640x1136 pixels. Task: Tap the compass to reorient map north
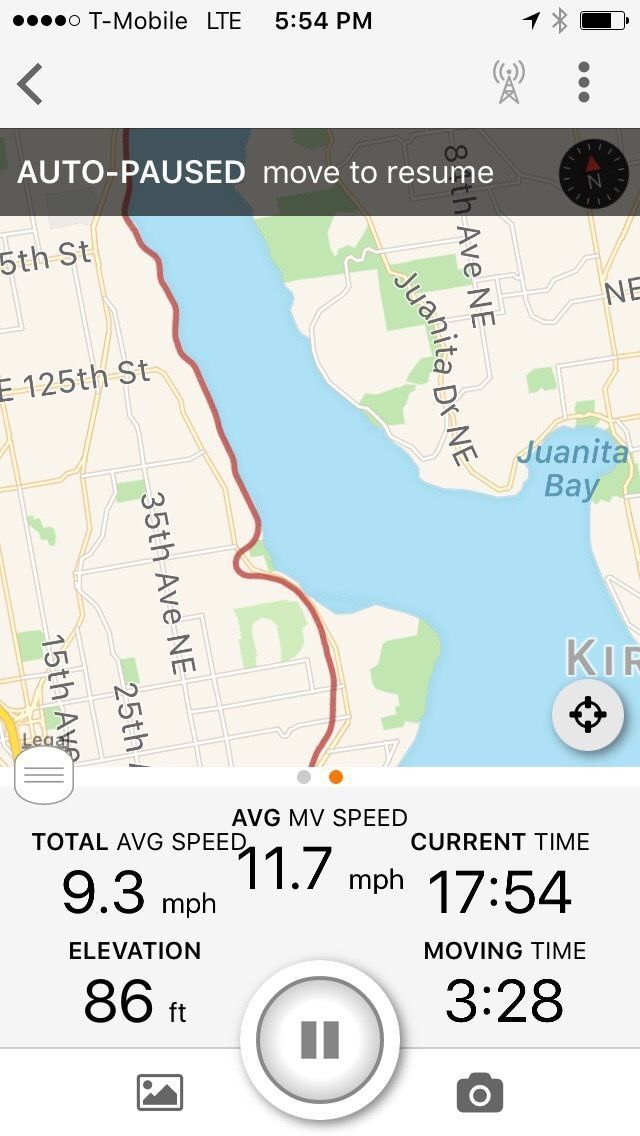click(x=594, y=174)
